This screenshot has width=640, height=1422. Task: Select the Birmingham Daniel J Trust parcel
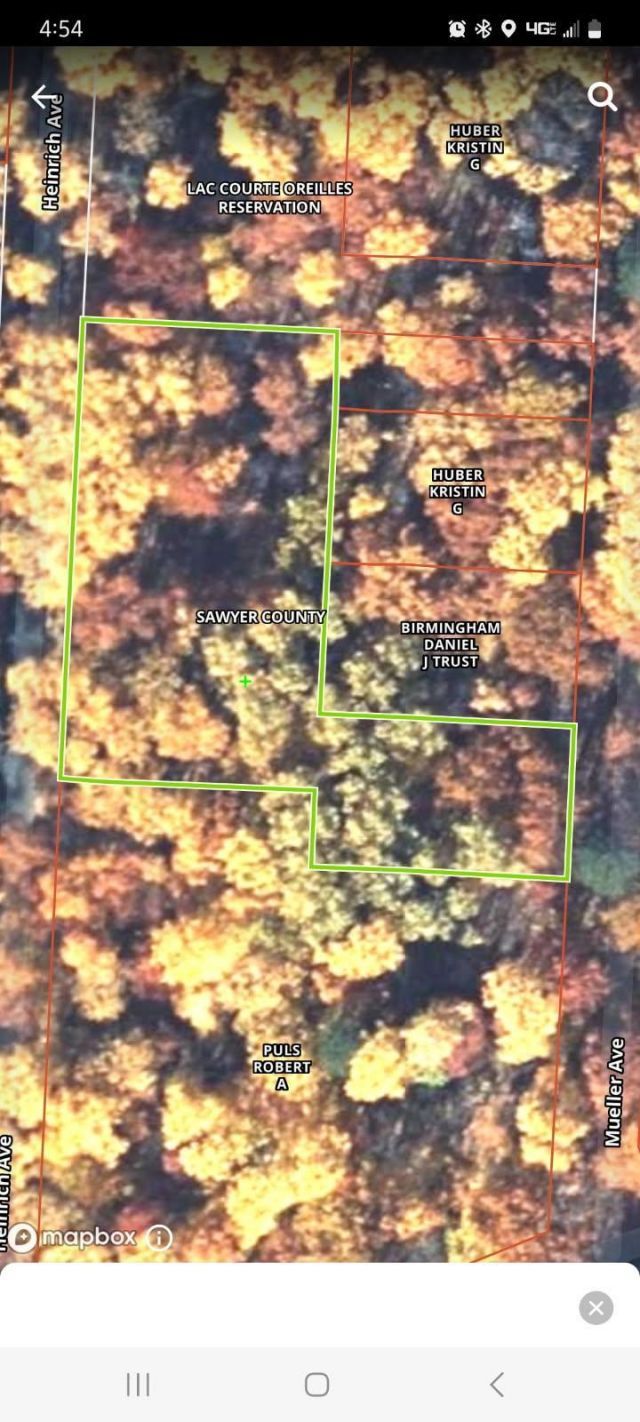click(450, 644)
